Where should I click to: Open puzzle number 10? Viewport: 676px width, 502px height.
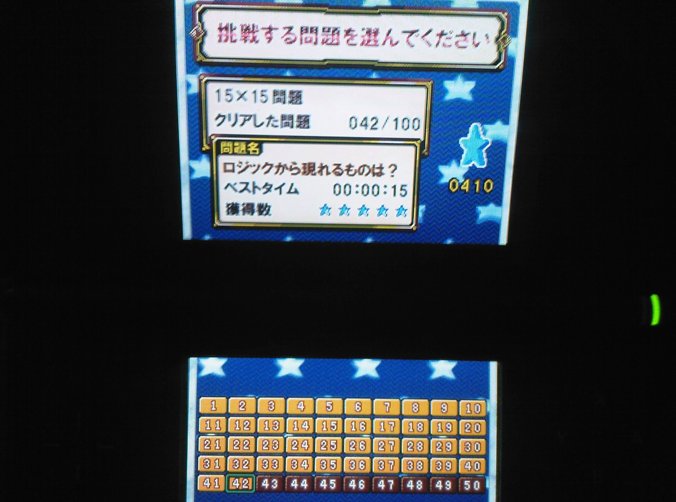[473, 408]
